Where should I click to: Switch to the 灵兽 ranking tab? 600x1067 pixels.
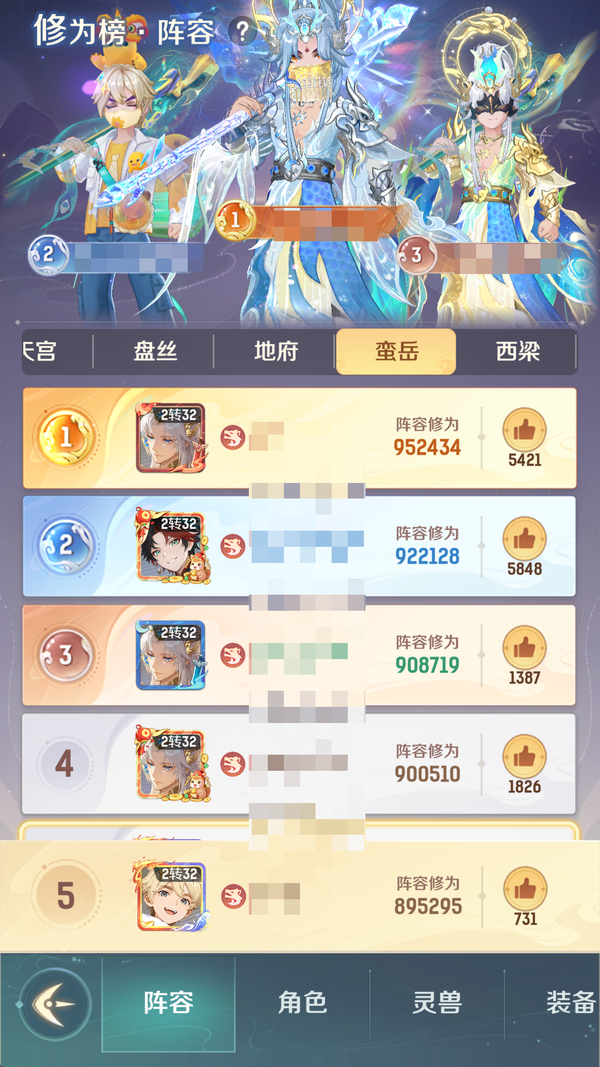pyautogui.click(x=437, y=1004)
